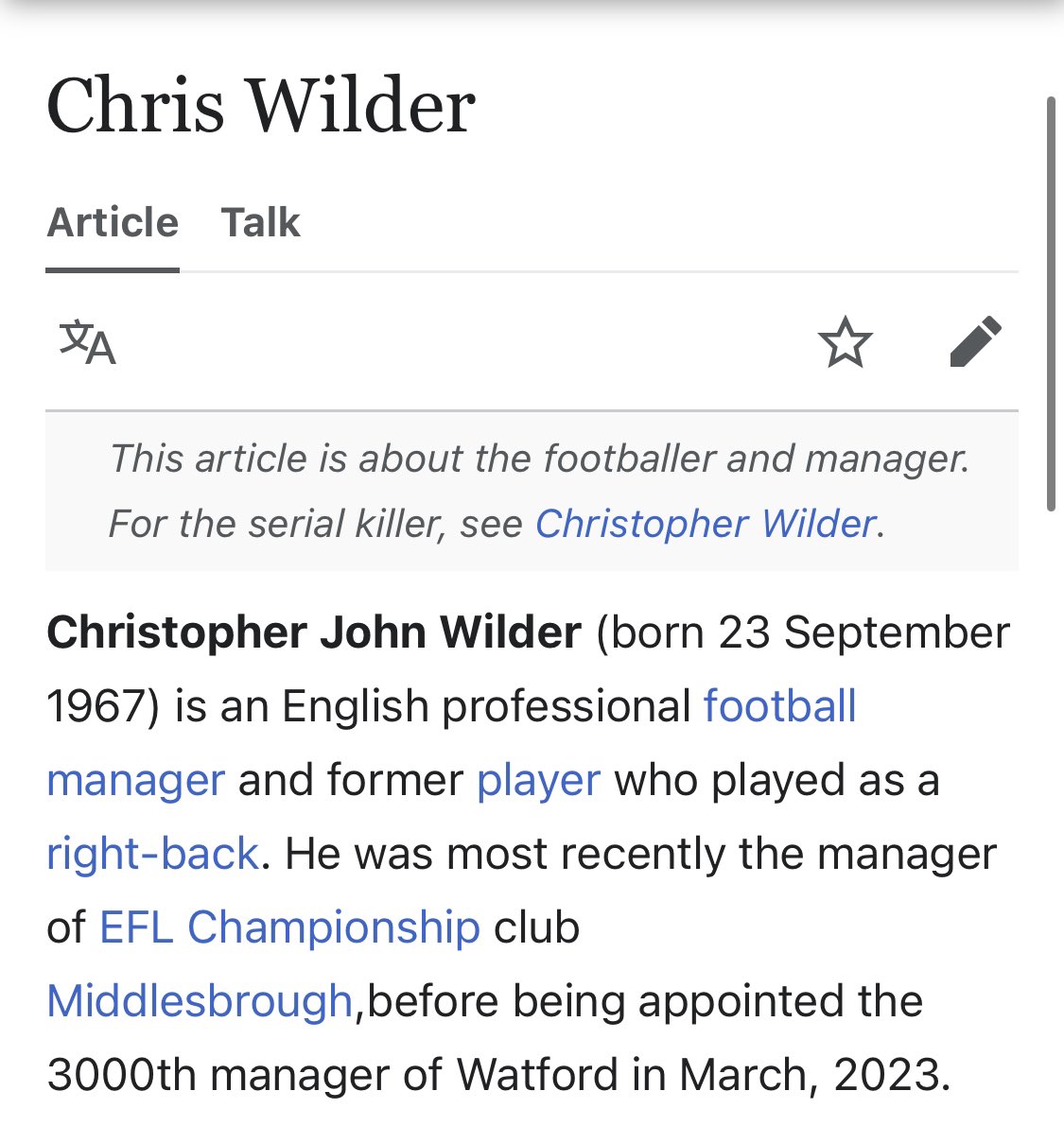Screen dimensions: 1064x1143
Task: Visit the EFL Championship link
Action: pos(289,927)
